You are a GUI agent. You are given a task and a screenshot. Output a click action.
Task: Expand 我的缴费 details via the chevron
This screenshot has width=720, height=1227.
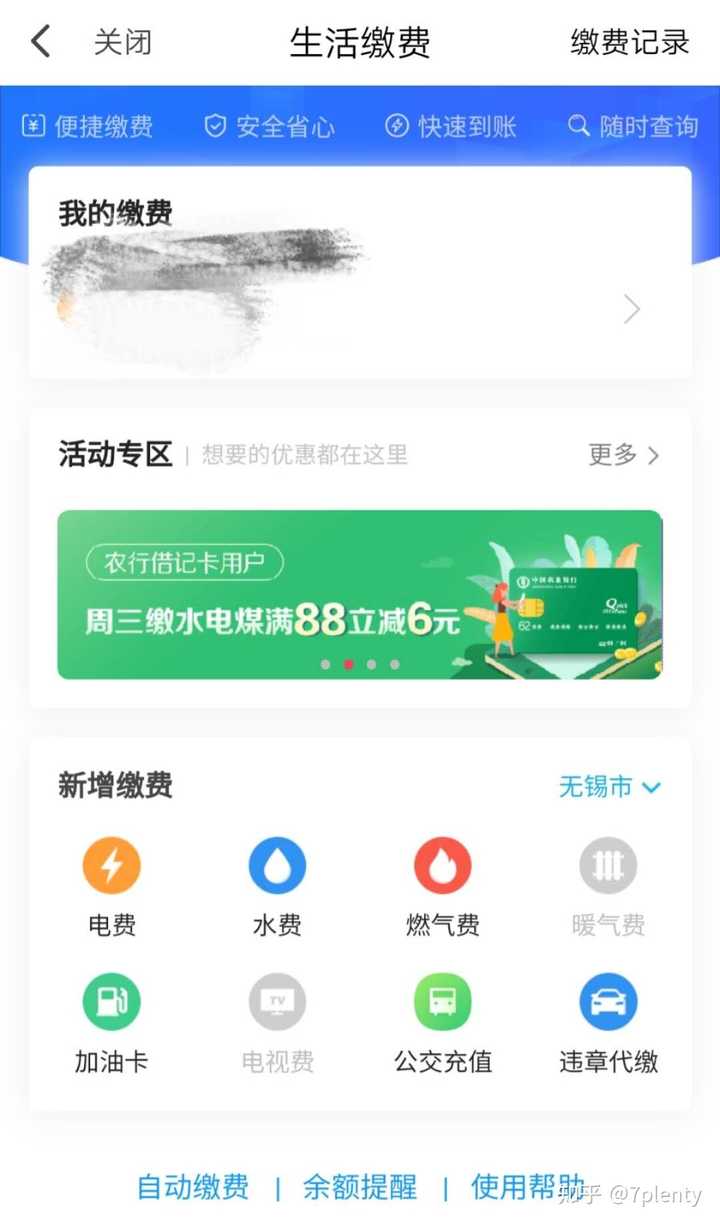tap(631, 309)
